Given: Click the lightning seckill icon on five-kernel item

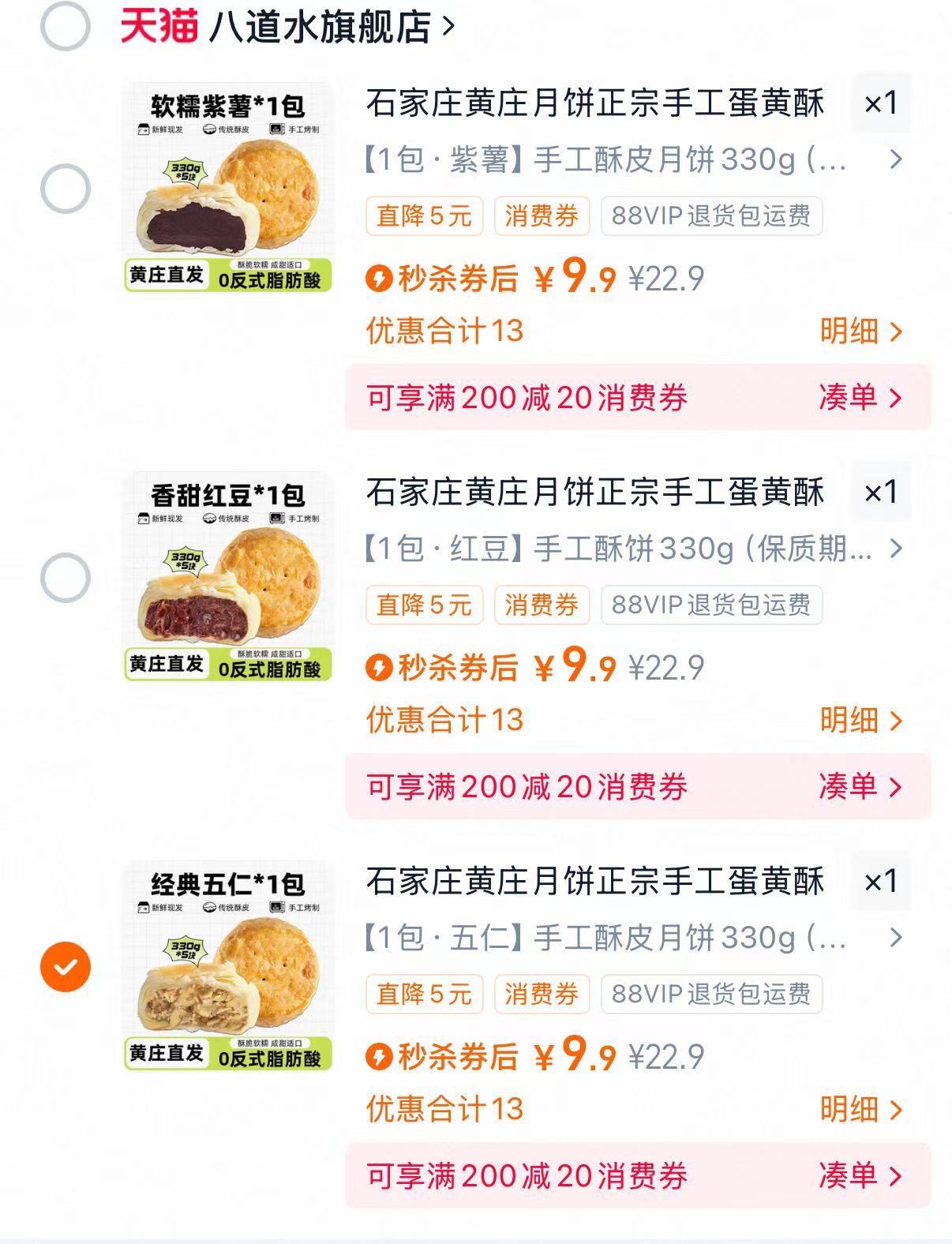Looking at the screenshot, I should tap(379, 1055).
